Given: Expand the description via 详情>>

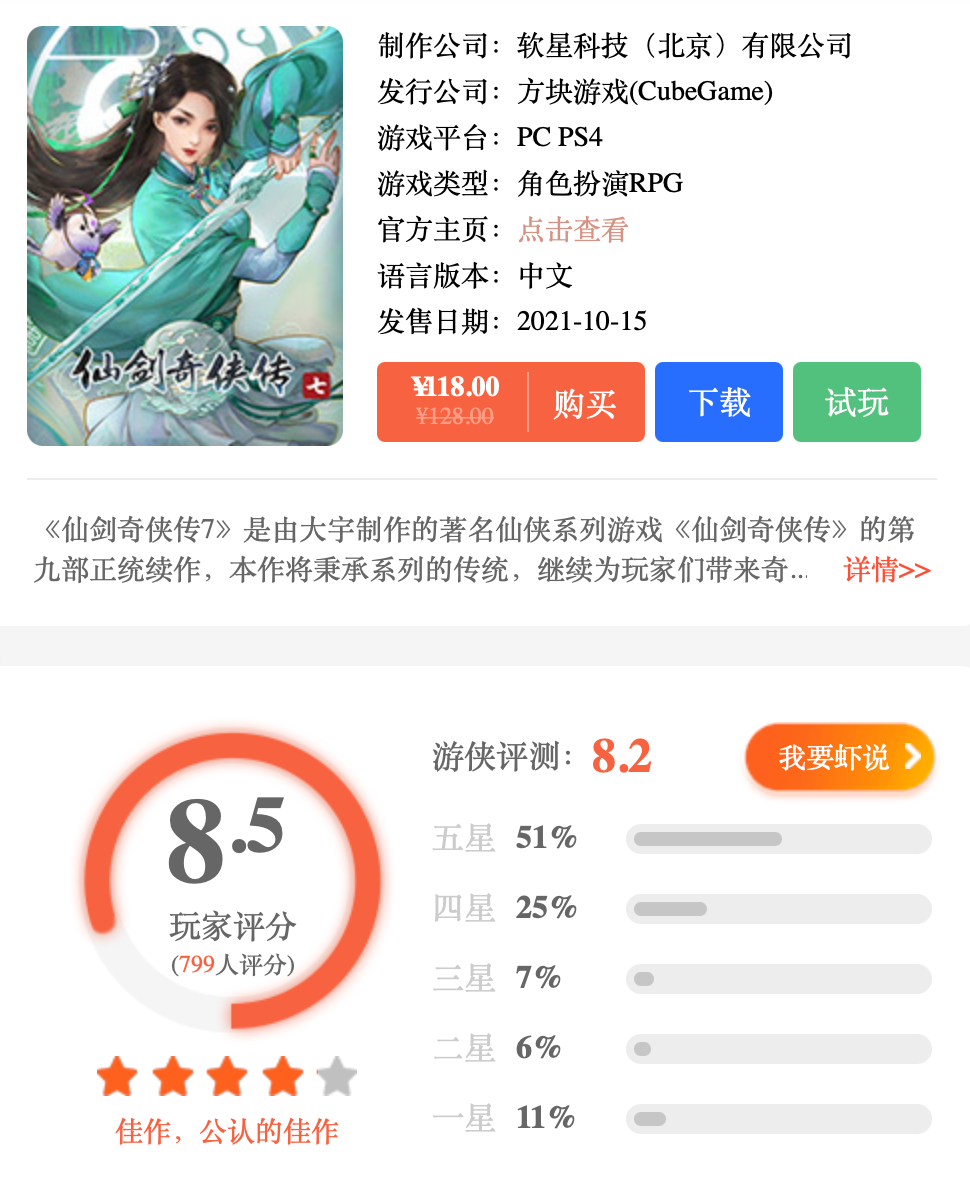Looking at the screenshot, I should point(887,570).
